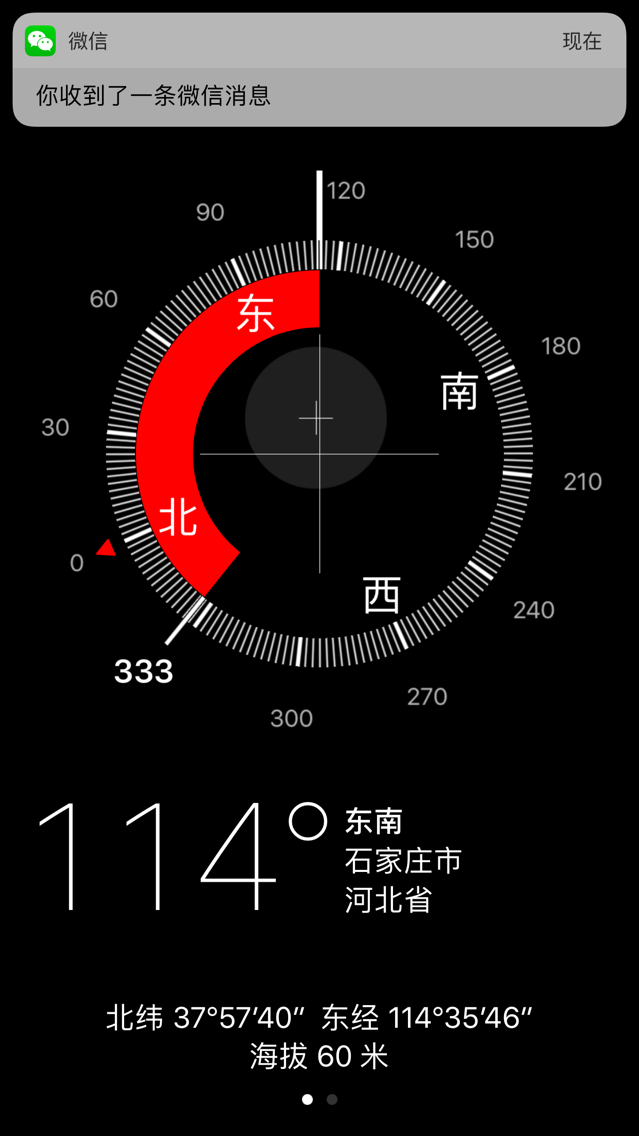Open the WeChat message notification banner
The height and width of the screenshot is (1136, 639).
tap(320, 70)
